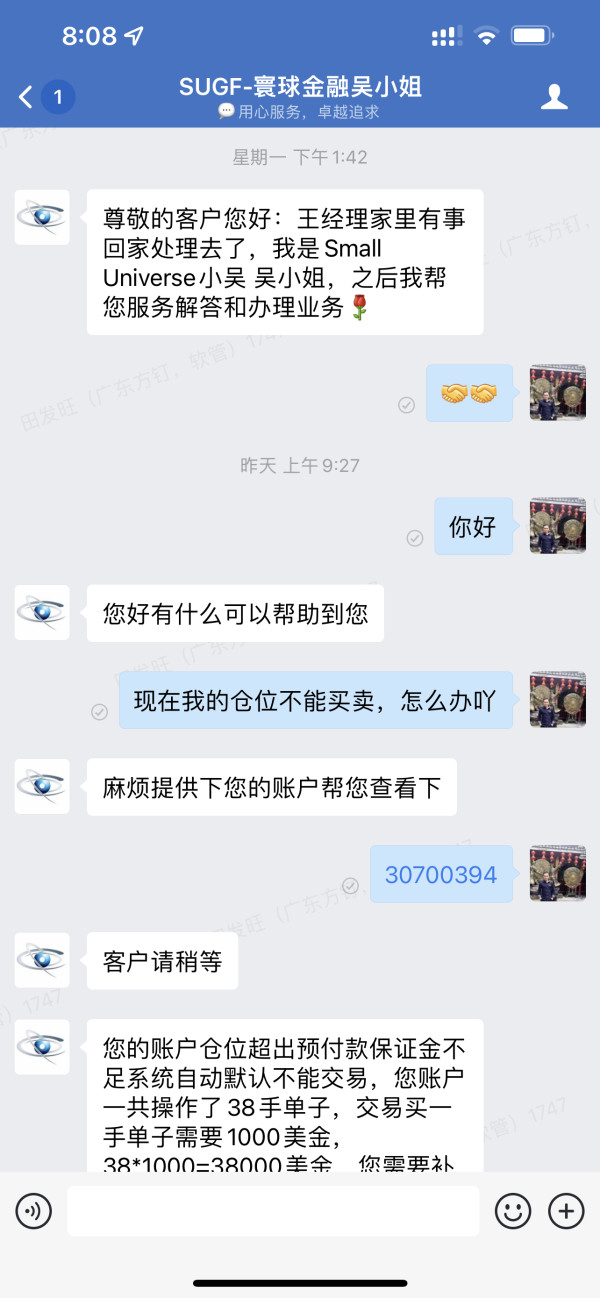Open my avatar next to 你好 message
The image size is (600, 1298).
(558, 526)
